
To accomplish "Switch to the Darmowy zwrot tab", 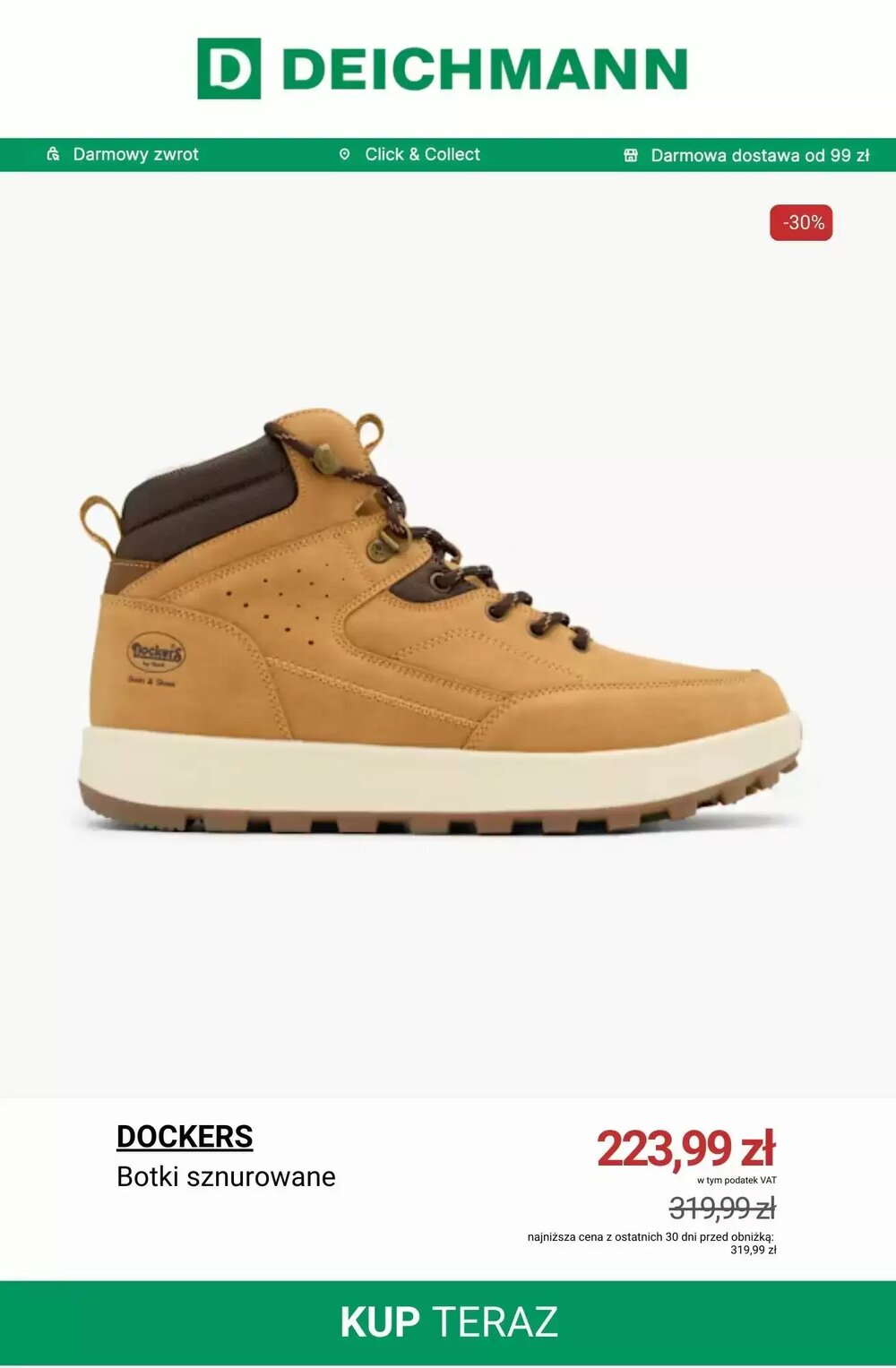I will click(x=138, y=154).
